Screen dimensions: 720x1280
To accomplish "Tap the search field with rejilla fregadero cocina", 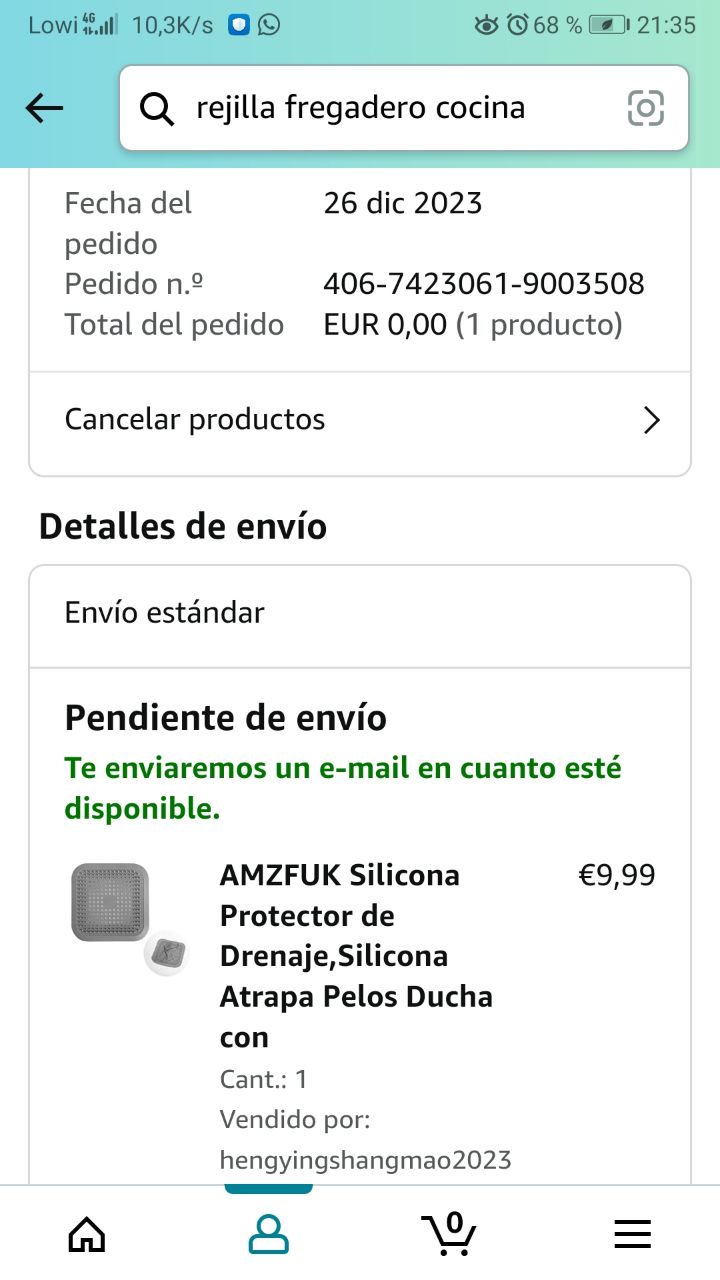I will point(380,108).
